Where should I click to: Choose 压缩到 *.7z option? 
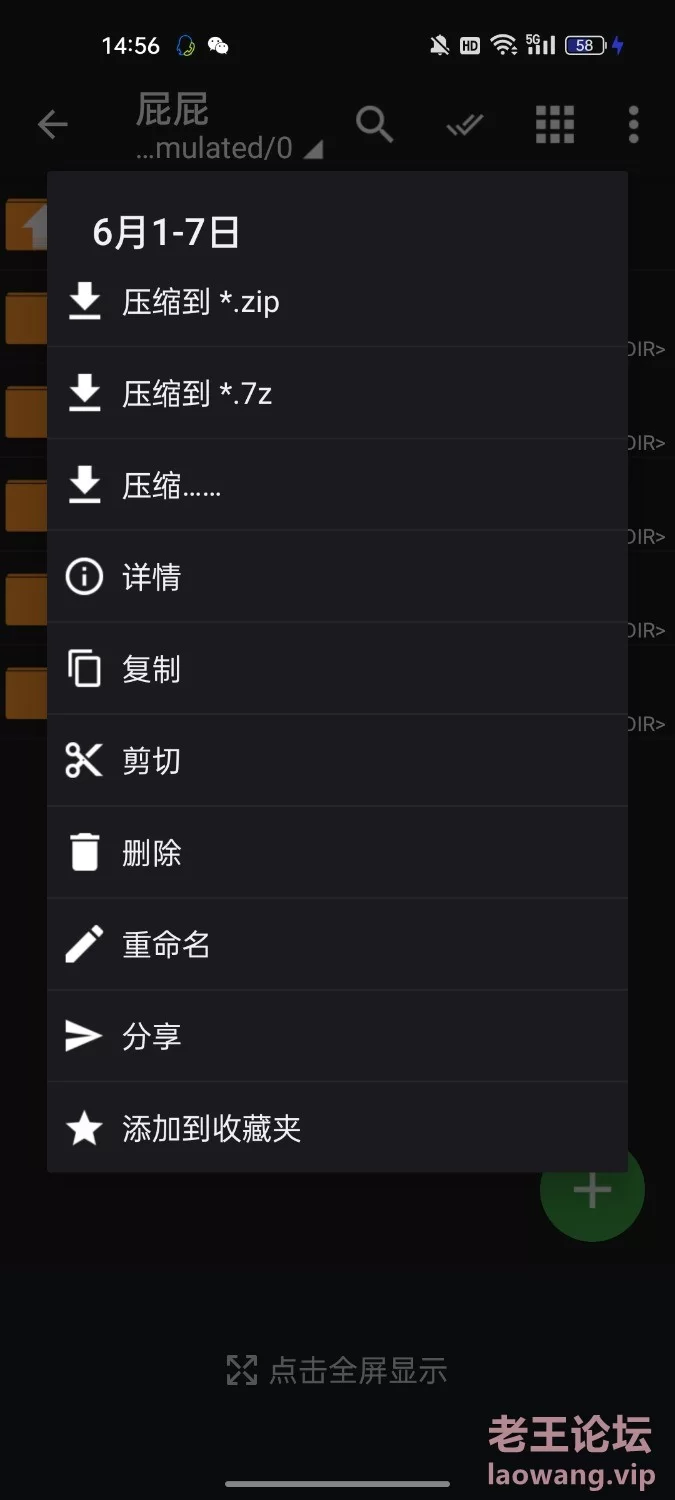click(337, 393)
